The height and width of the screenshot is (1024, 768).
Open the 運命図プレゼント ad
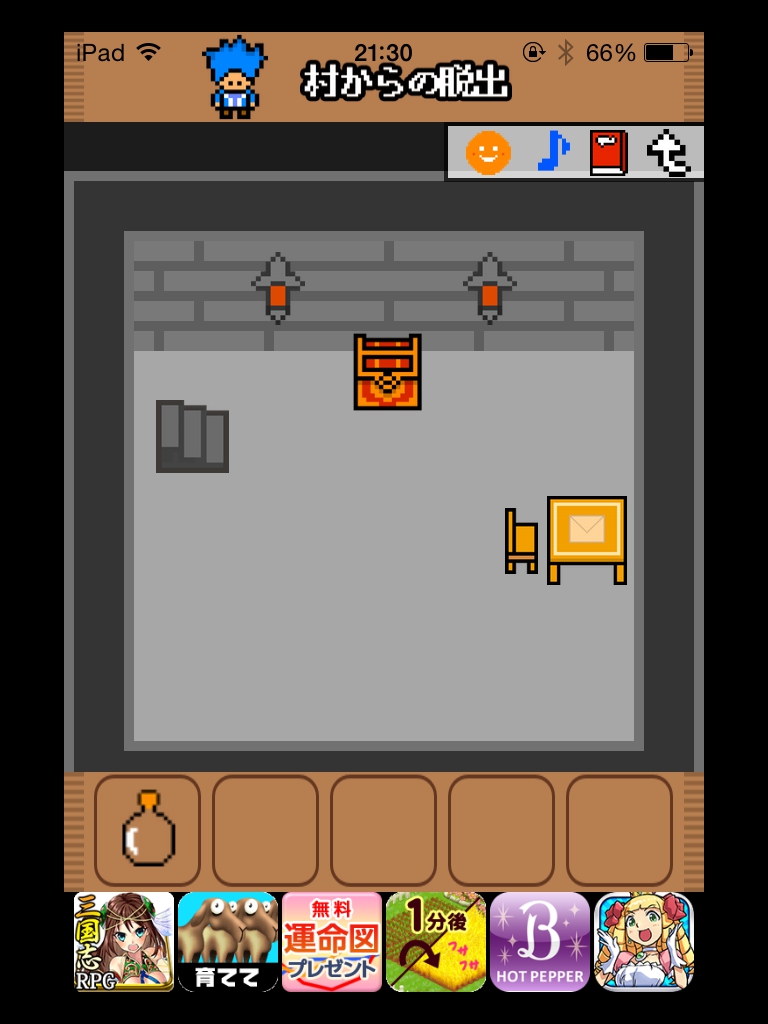point(331,941)
